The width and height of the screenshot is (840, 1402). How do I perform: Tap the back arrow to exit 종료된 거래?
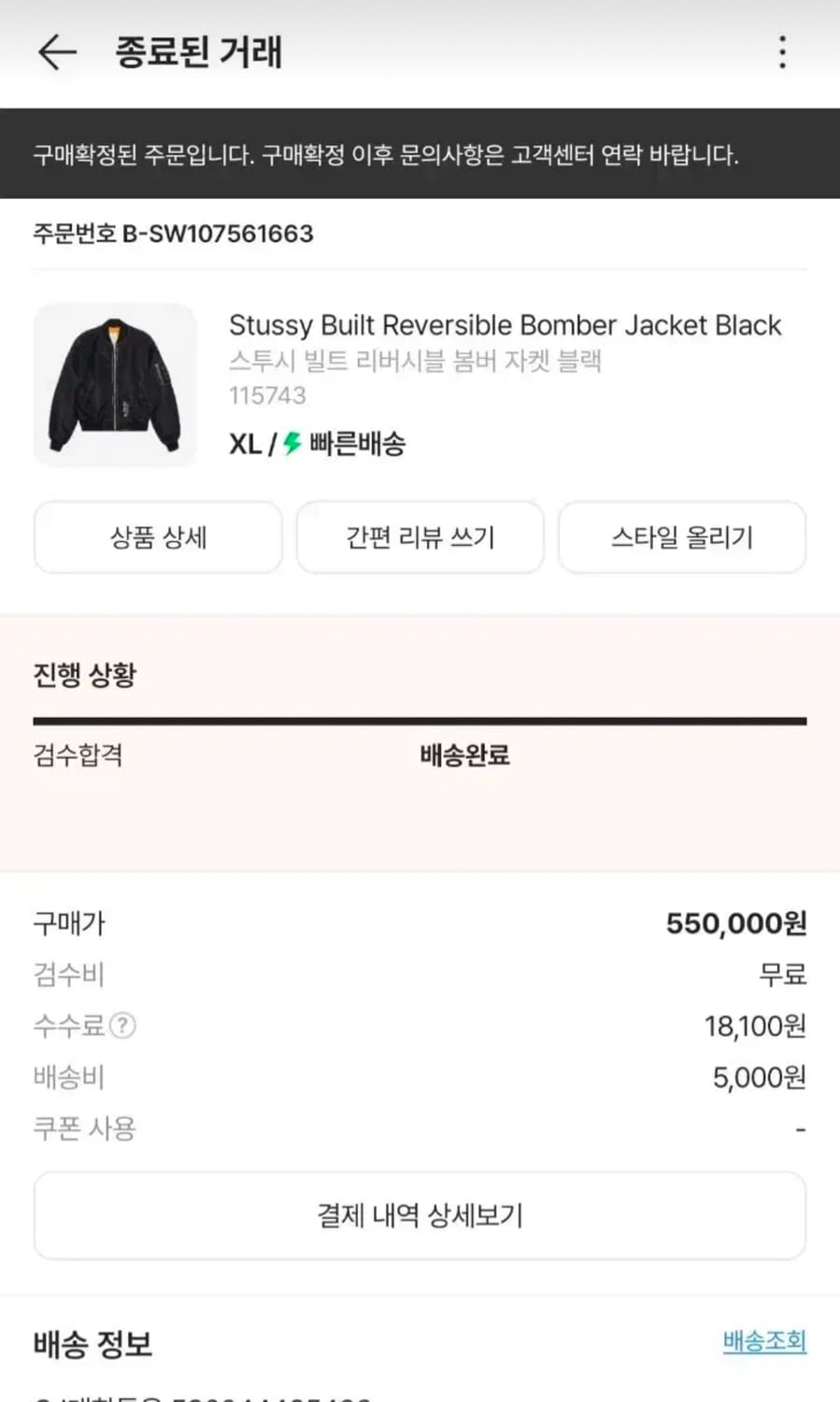coord(56,53)
